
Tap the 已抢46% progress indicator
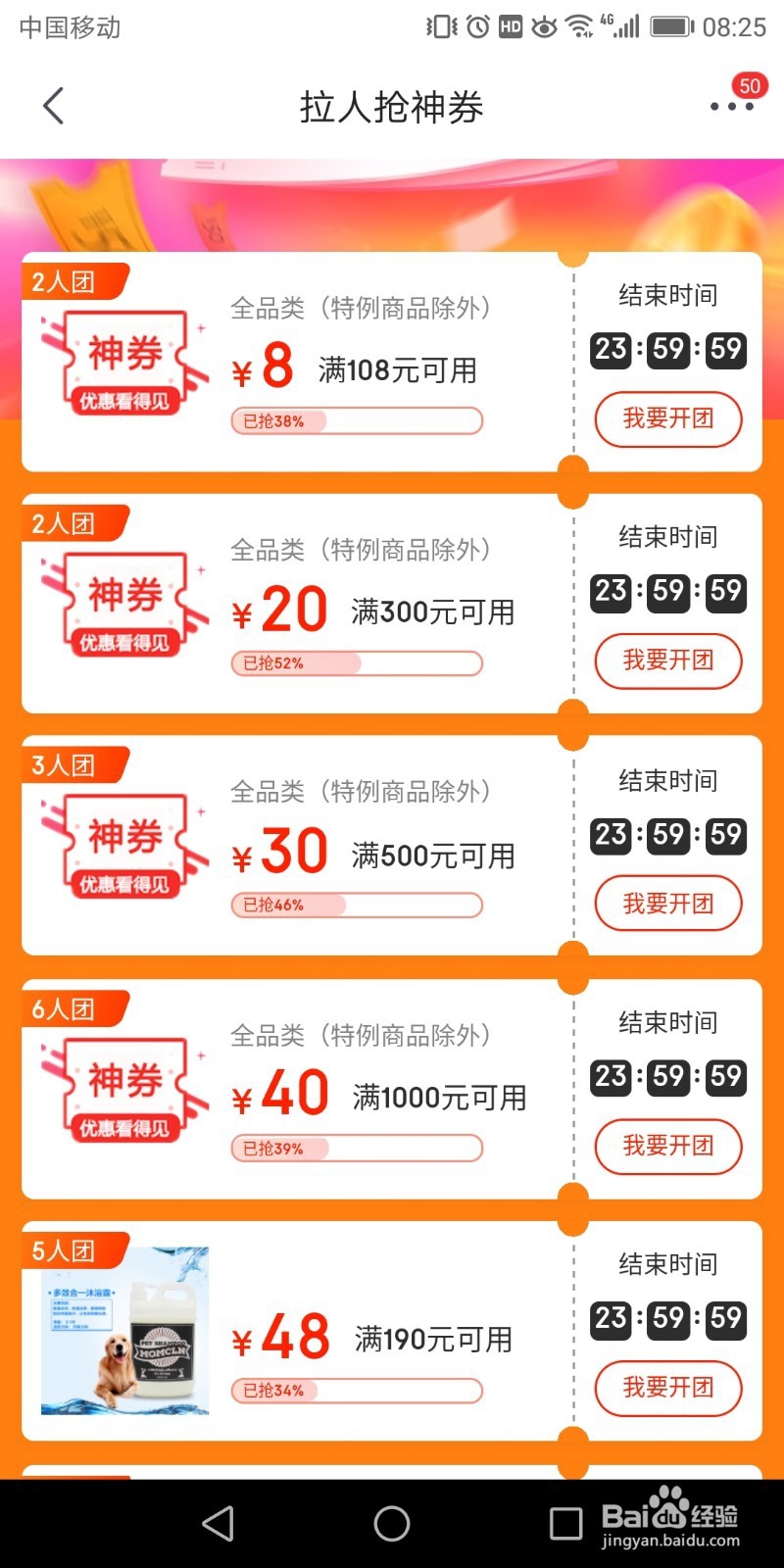click(x=356, y=905)
